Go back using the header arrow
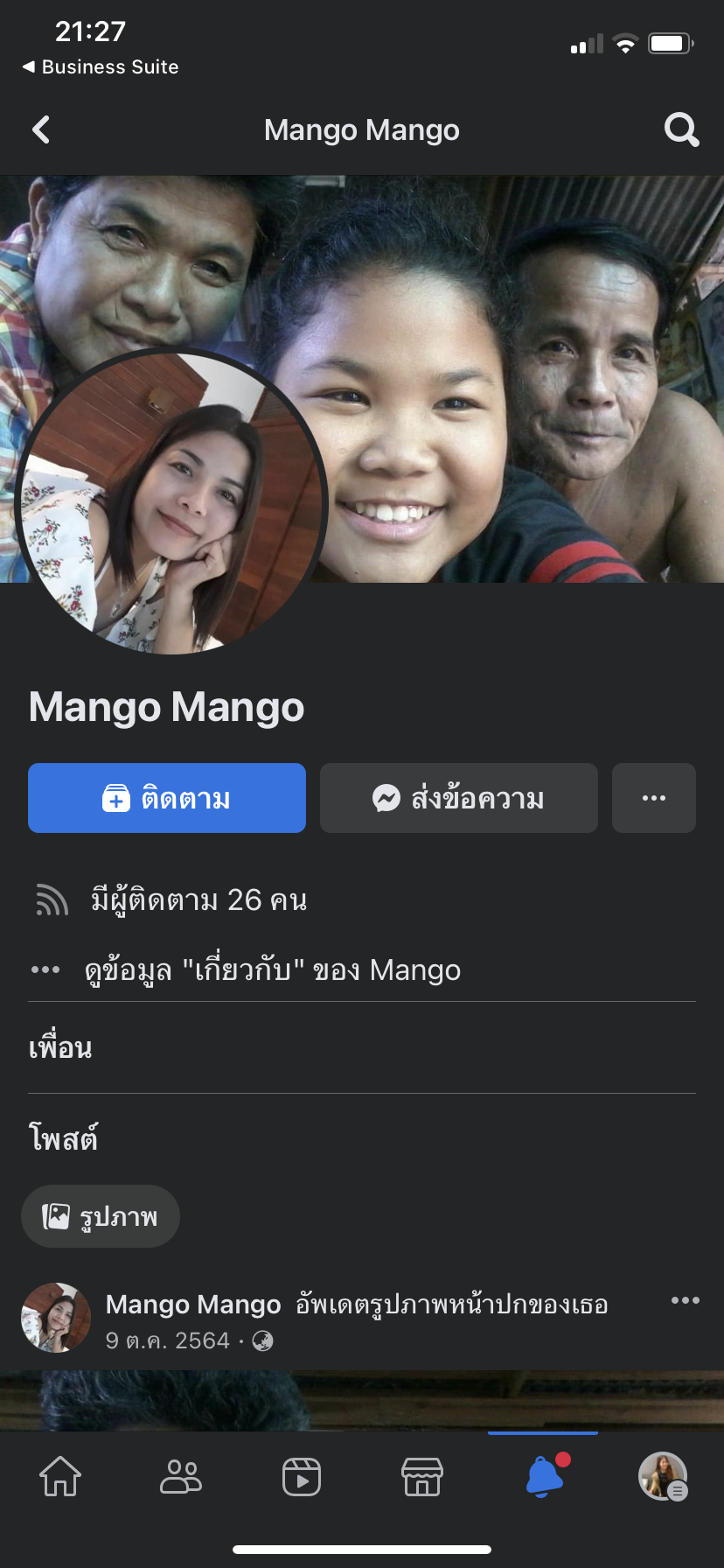Viewport: 724px width, 1568px height. point(41,130)
